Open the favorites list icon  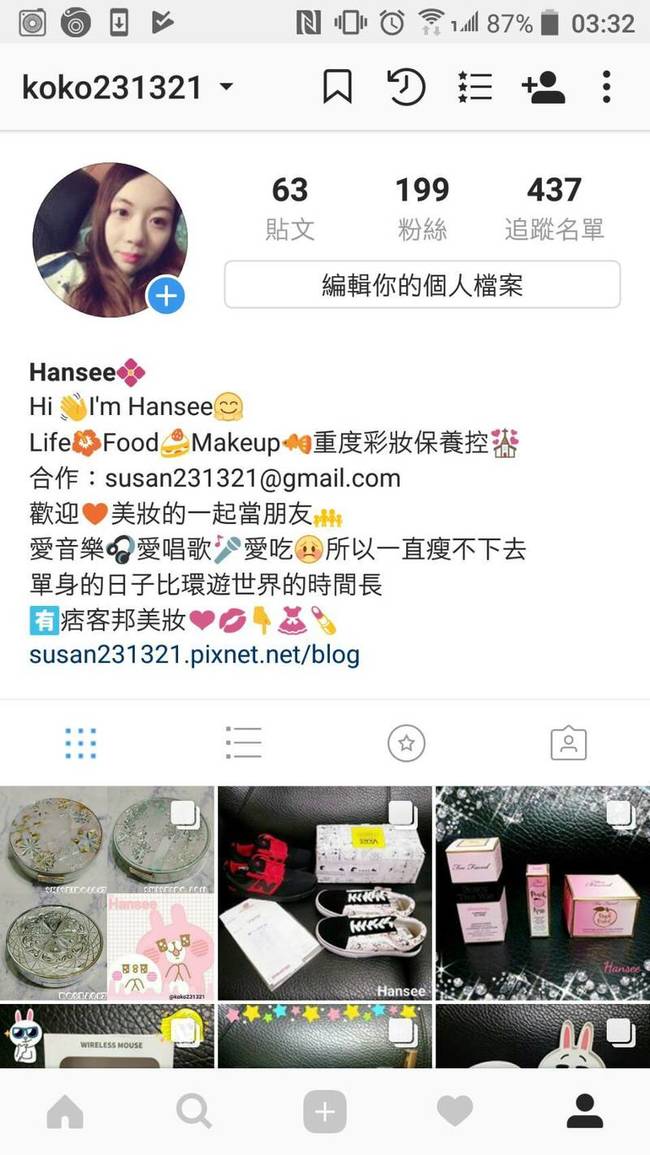pos(474,88)
